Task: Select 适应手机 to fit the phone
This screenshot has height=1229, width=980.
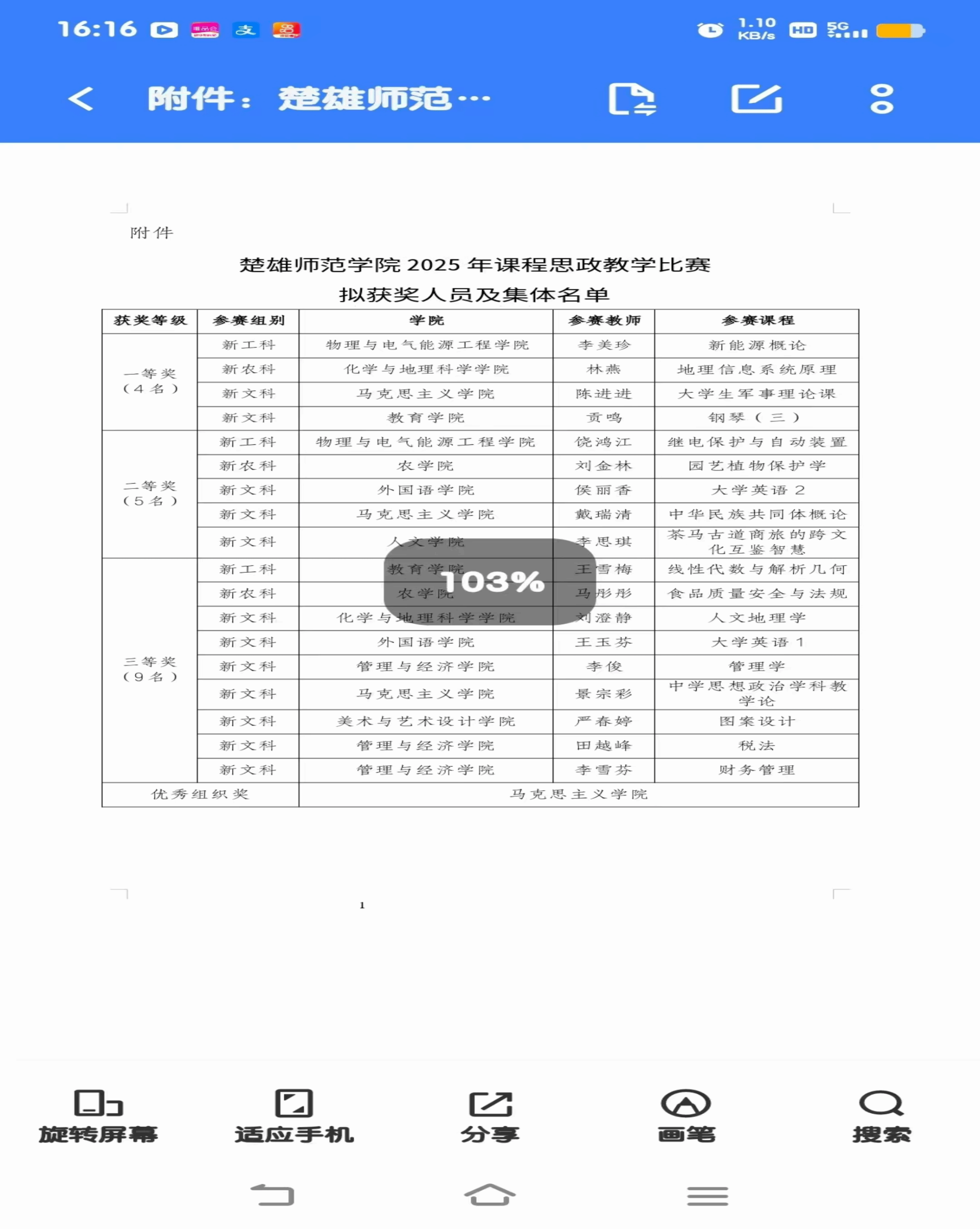Action: click(294, 1117)
